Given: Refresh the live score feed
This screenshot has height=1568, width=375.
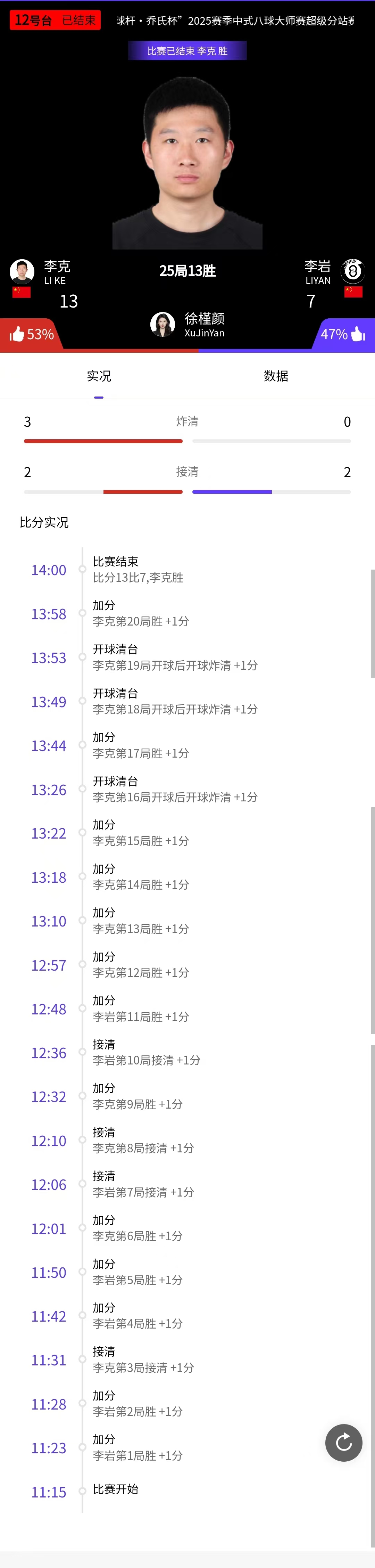Looking at the screenshot, I should 343,1442.
